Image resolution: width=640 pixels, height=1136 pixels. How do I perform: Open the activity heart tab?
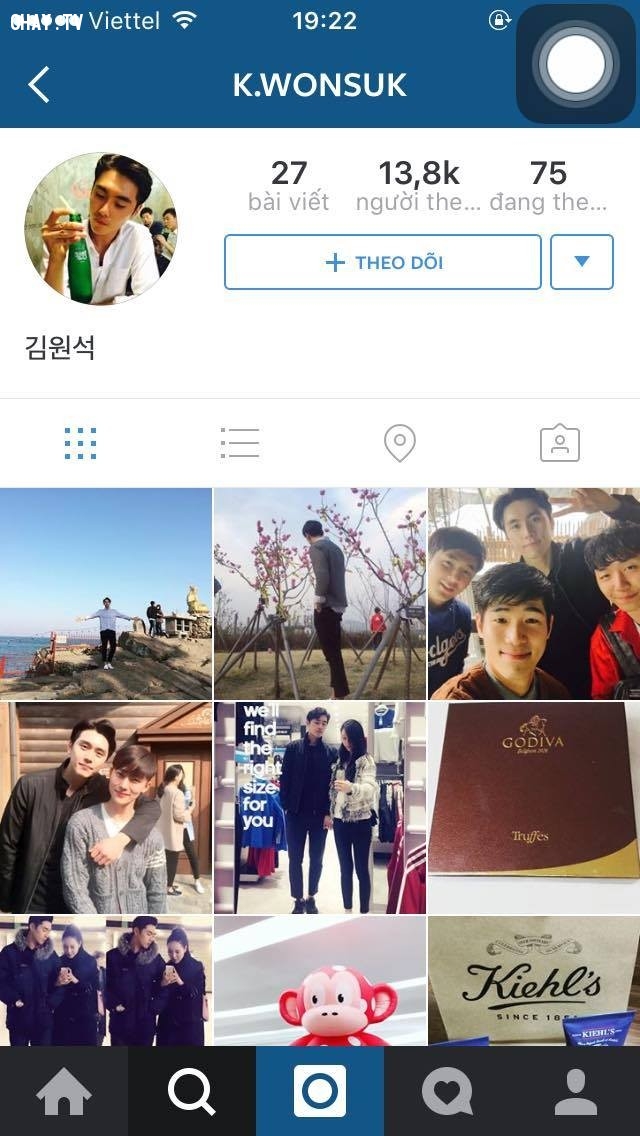pos(447,1091)
